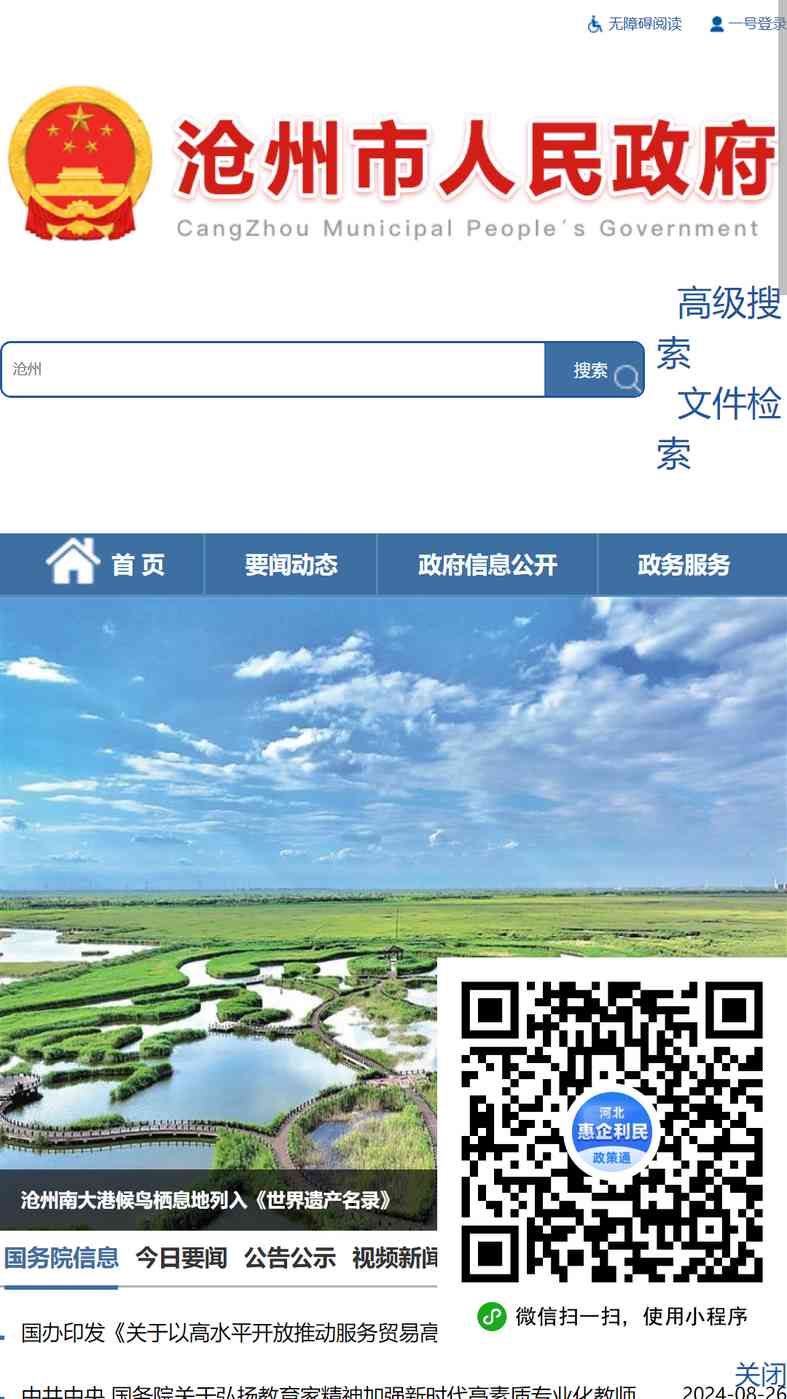Viewport: 787px width, 1399px height.
Task: Switch to the 视频新闻 tab
Action: (395, 1258)
